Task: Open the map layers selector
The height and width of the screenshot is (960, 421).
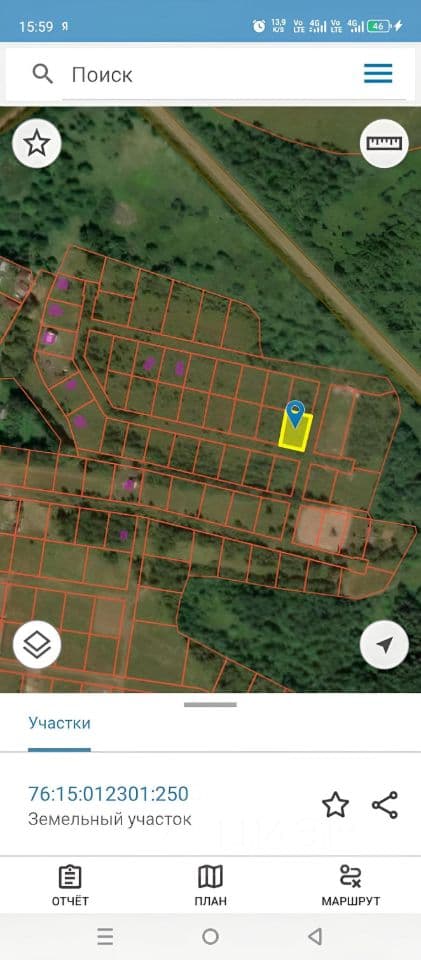Action: (37, 645)
